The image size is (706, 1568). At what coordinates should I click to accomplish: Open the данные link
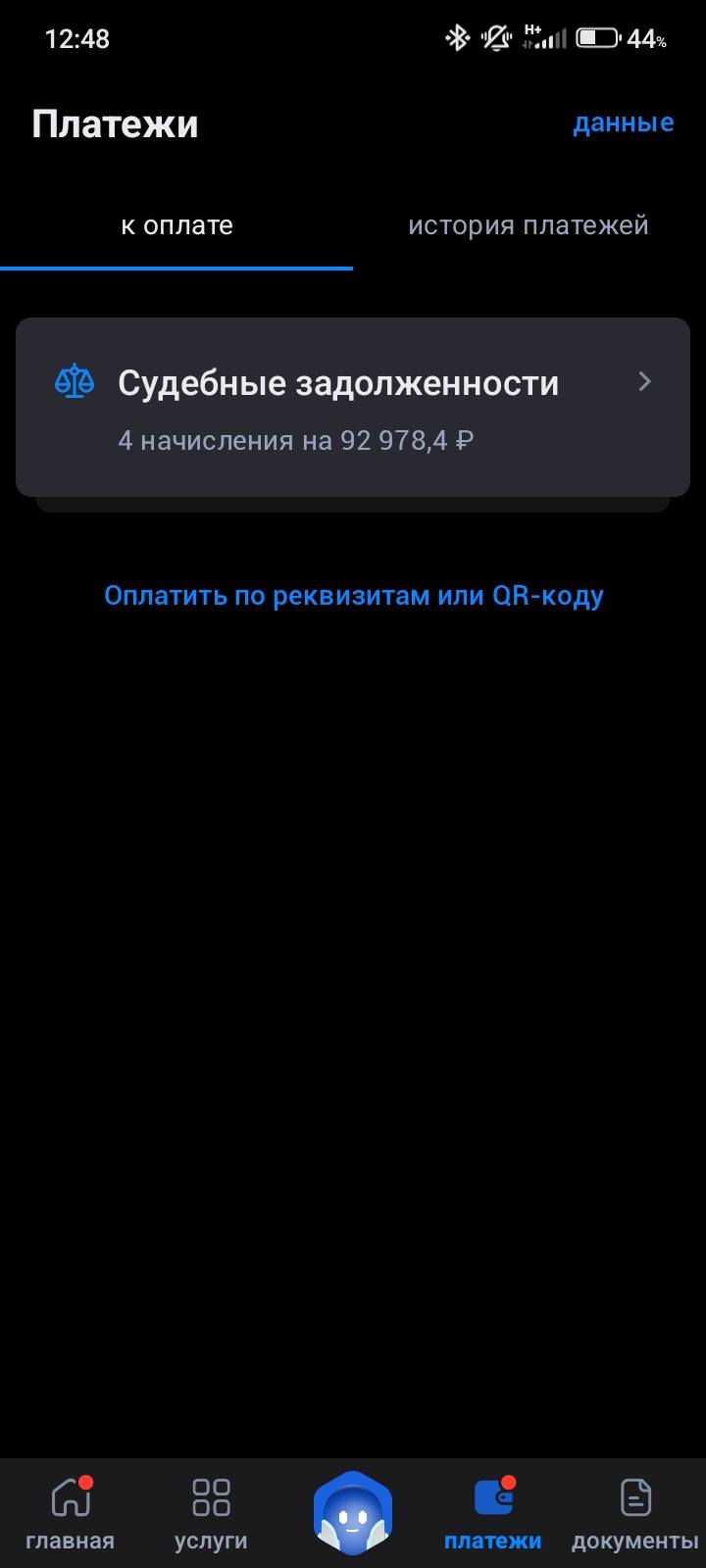point(624,122)
